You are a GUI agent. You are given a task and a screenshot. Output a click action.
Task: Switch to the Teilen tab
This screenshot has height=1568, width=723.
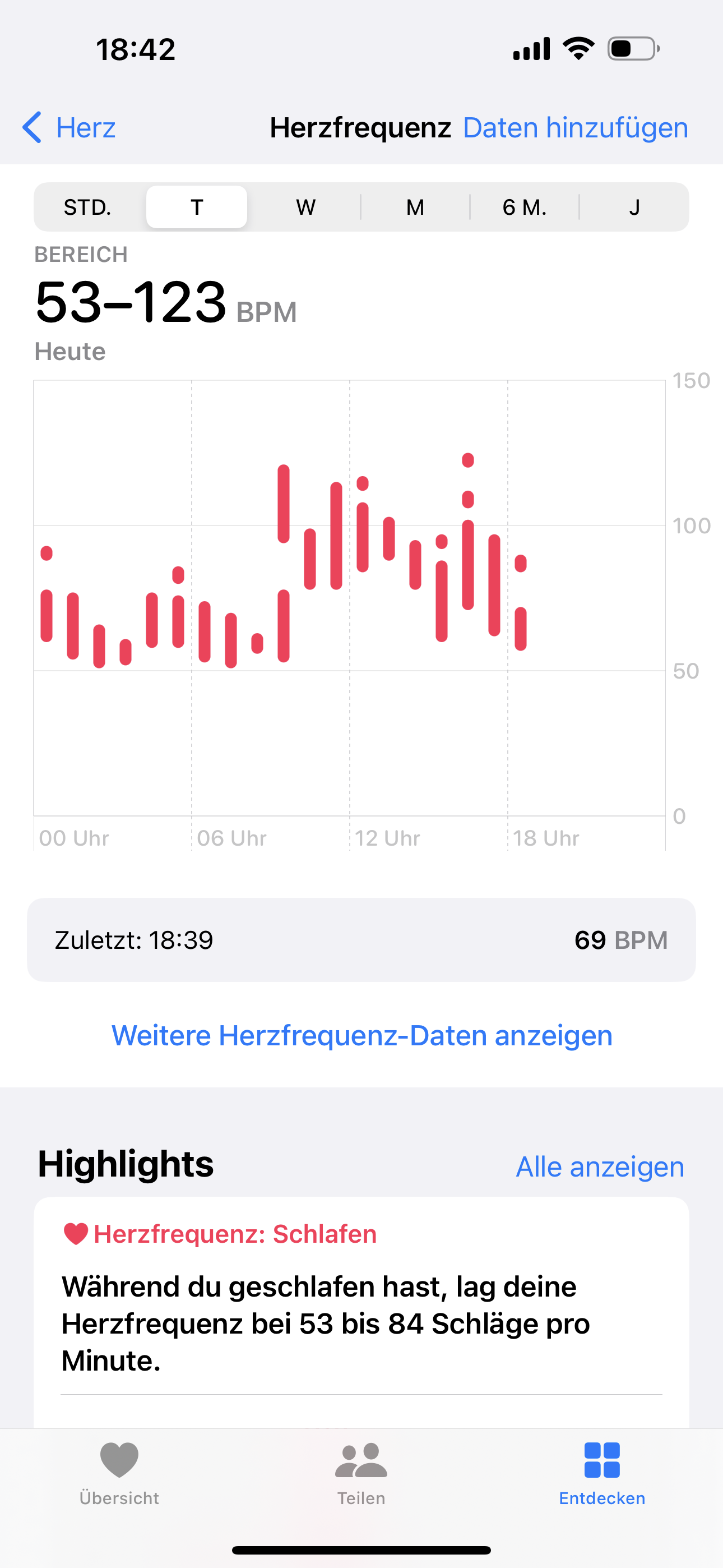[361, 1472]
